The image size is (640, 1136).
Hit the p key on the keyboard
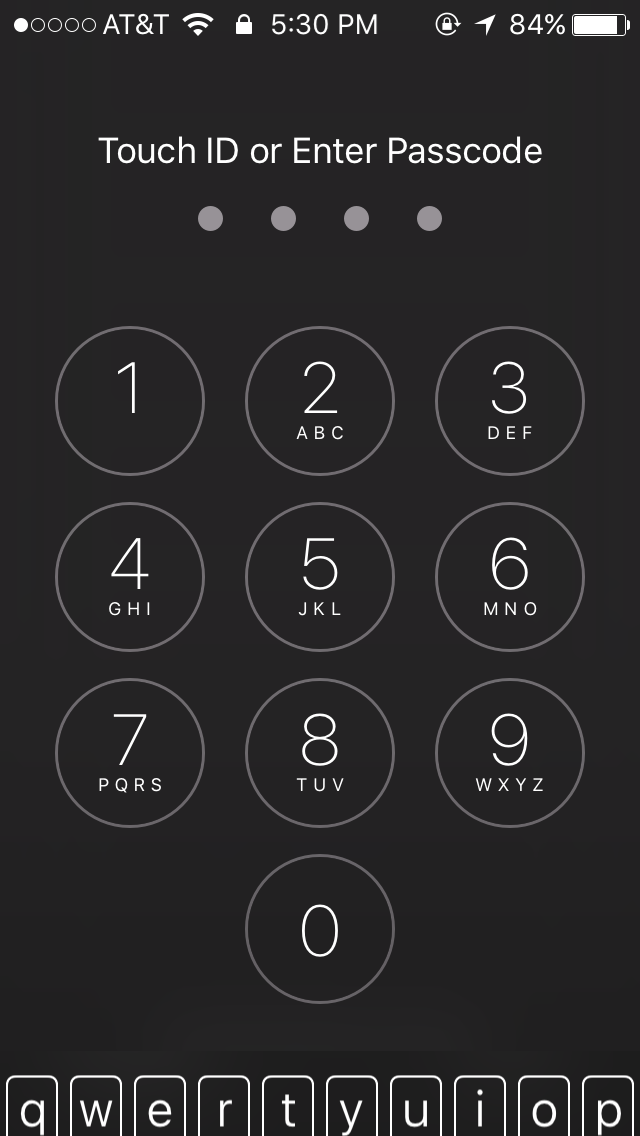click(x=608, y=1106)
